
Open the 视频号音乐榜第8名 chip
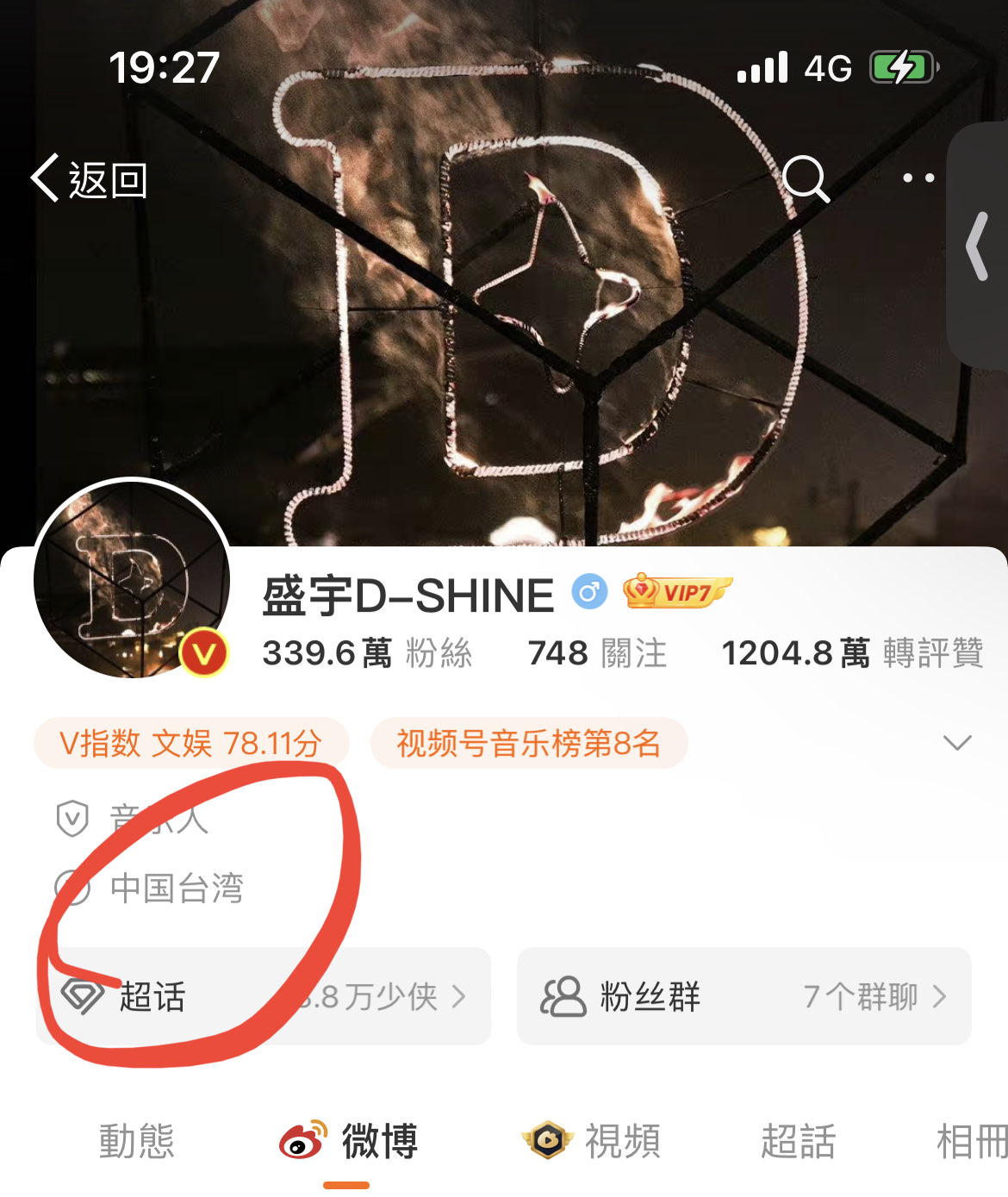click(528, 743)
